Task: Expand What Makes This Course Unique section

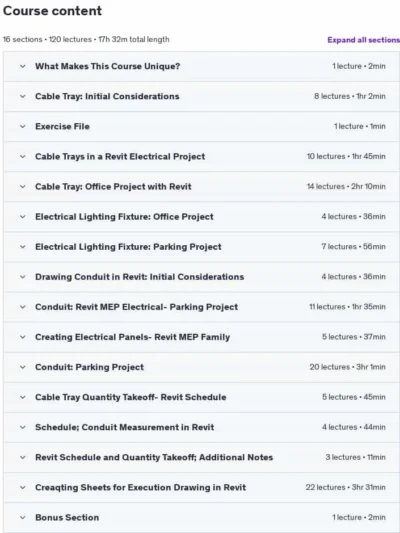Action: 202,66
